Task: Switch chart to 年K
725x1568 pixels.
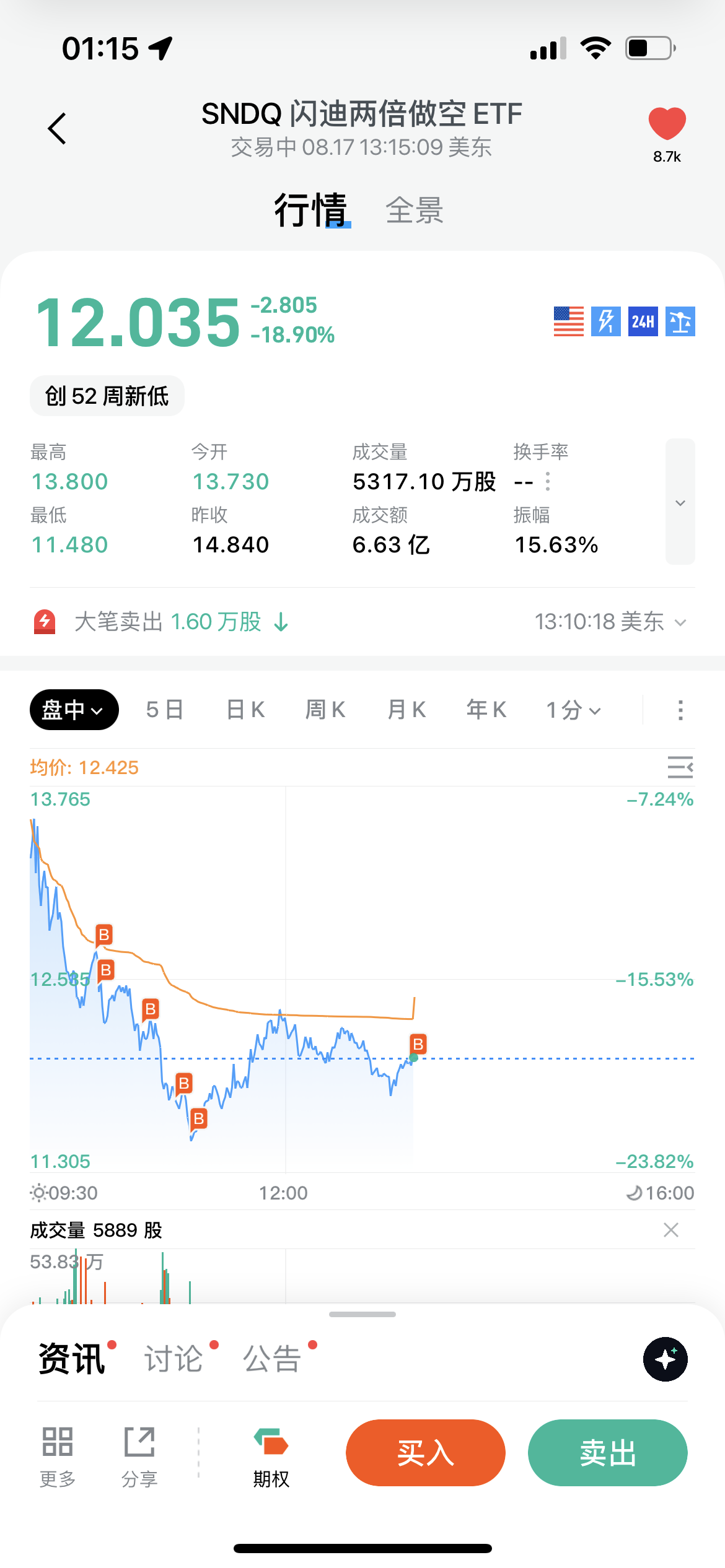Action: point(486,710)
